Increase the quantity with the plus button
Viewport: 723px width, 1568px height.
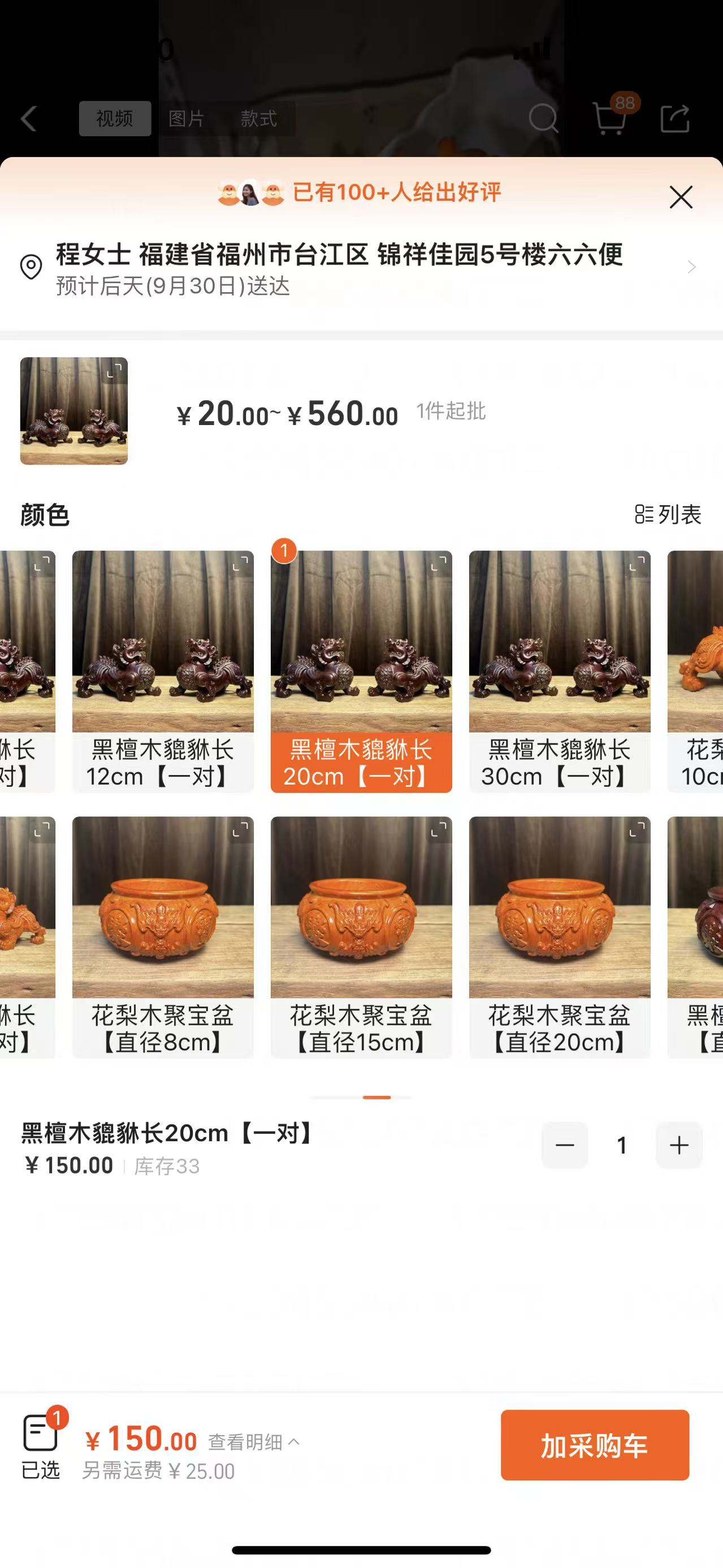coord(678,1146)
